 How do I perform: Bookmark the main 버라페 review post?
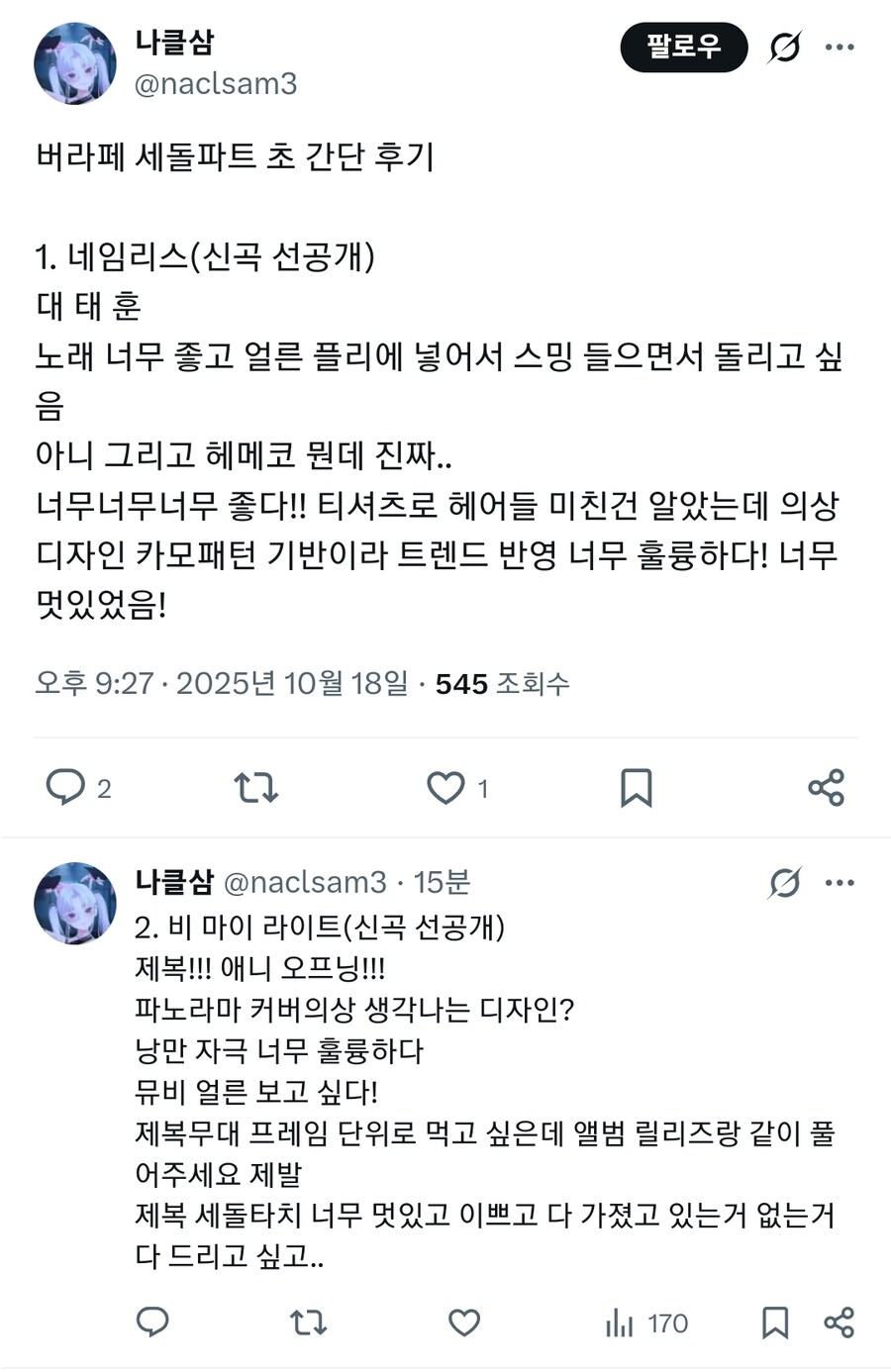[x=636, y=788]
